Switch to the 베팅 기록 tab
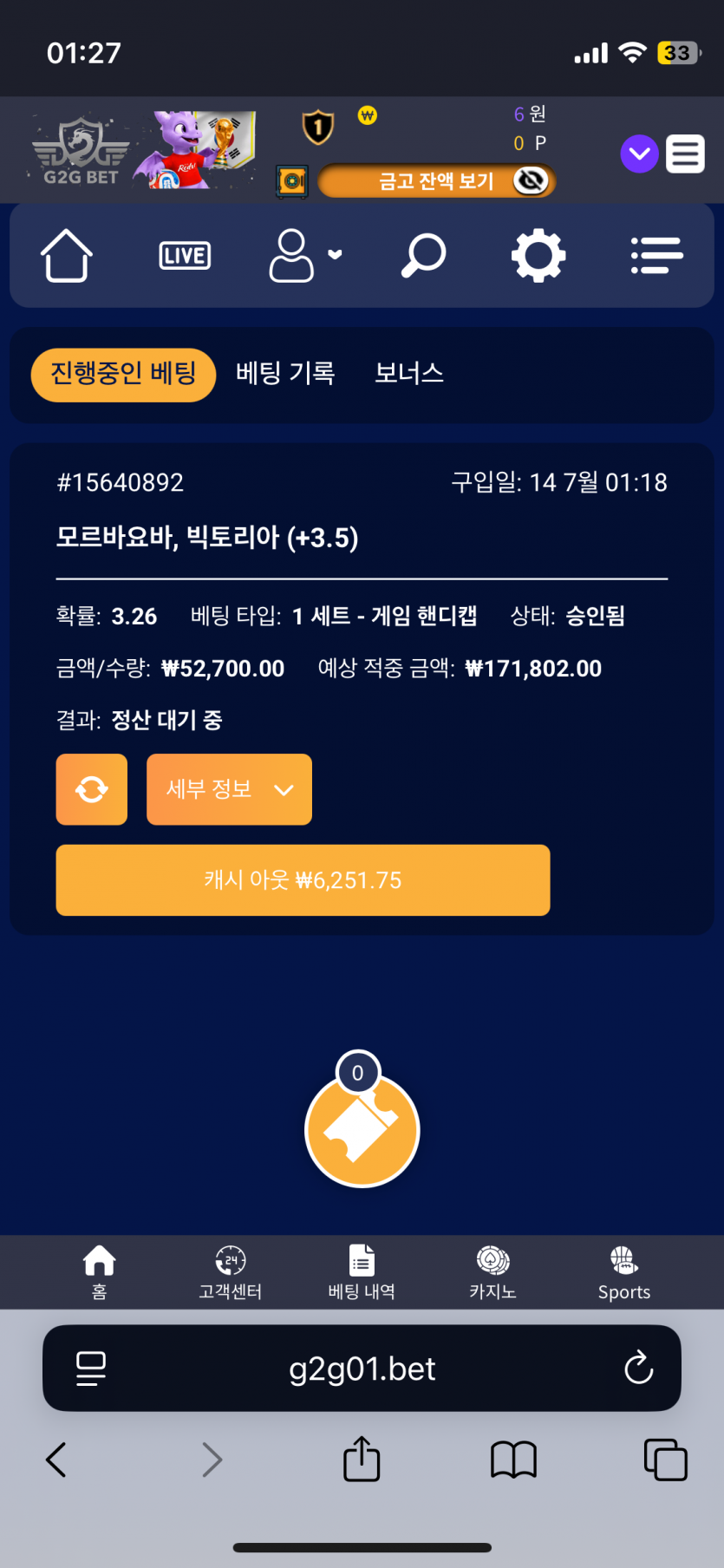The image size is (724, 1568). tap(285, 374)
